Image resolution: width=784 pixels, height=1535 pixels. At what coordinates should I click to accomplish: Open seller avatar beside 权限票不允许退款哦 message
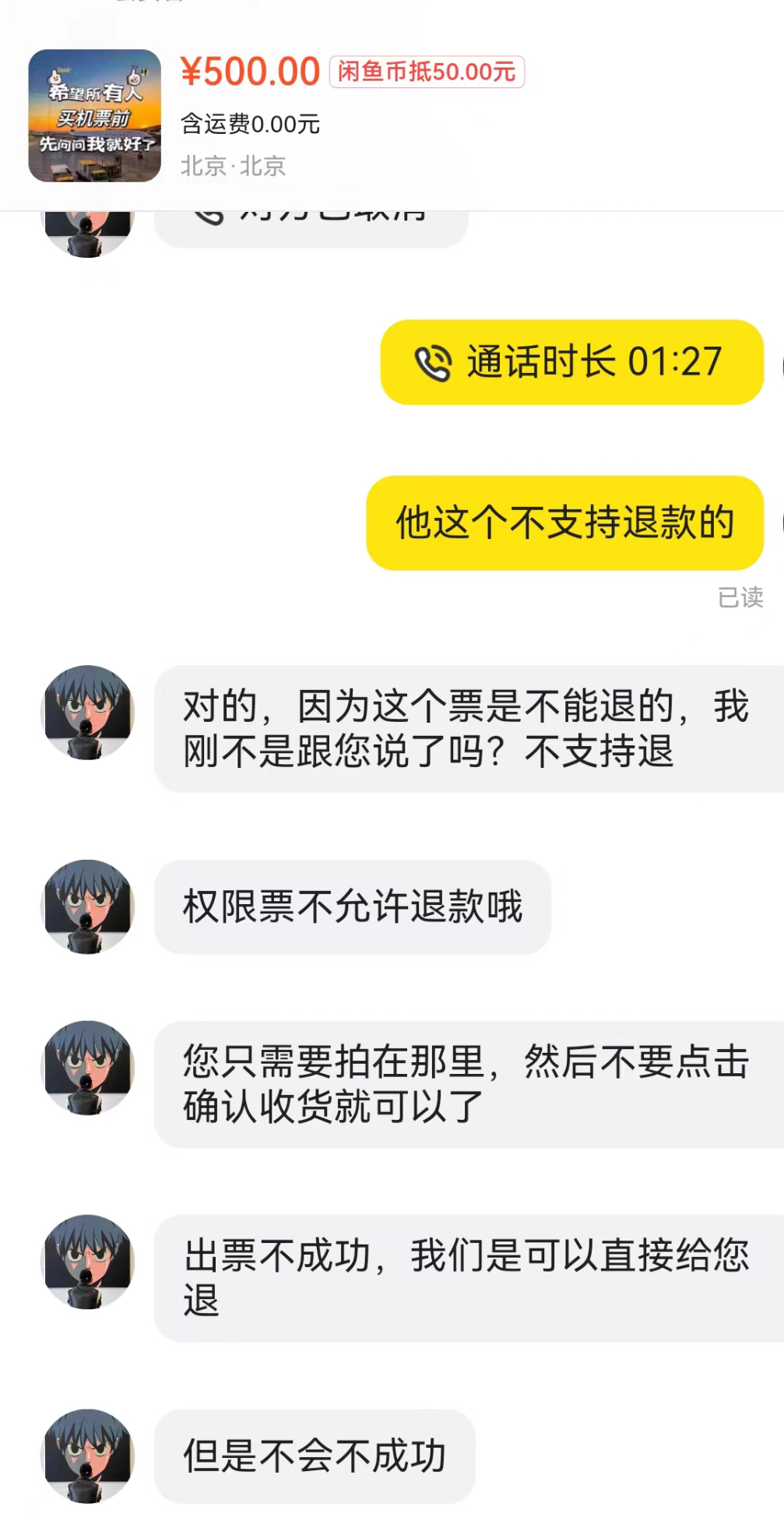click(87, 907)
